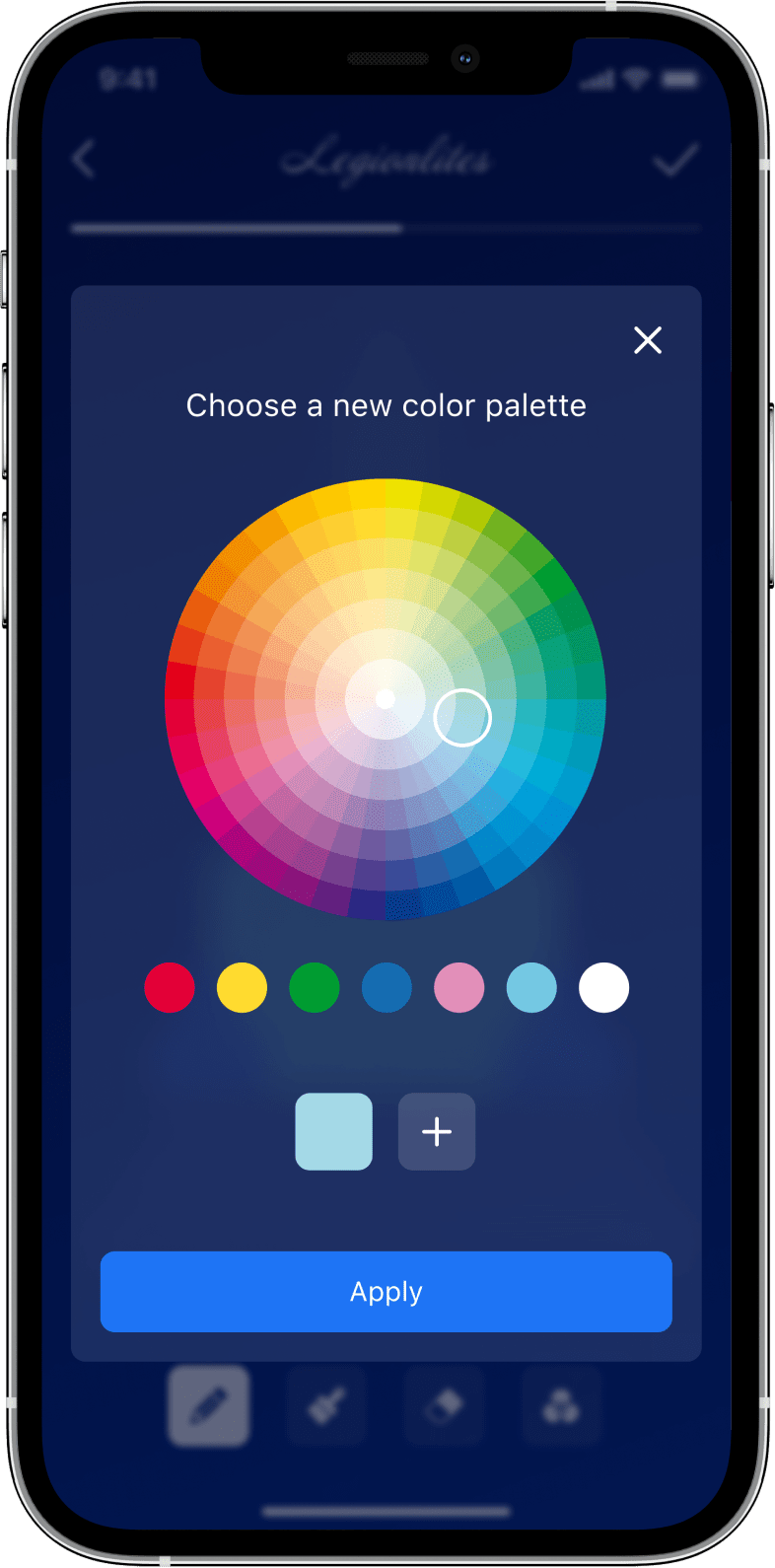Viewport: 775px width, 1568px height.
Task: Close the color palette dialog
Action: point(648,340)
